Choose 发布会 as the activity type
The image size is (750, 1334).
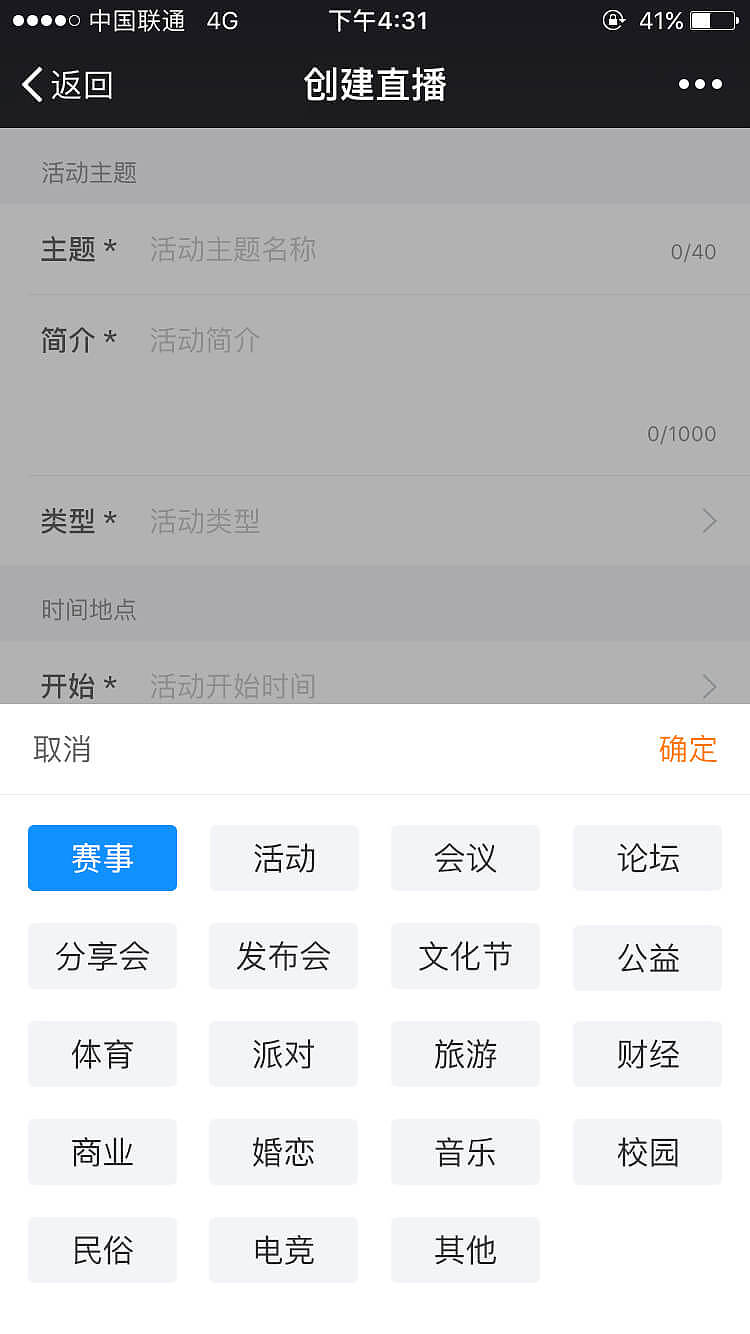coord(284,956)
